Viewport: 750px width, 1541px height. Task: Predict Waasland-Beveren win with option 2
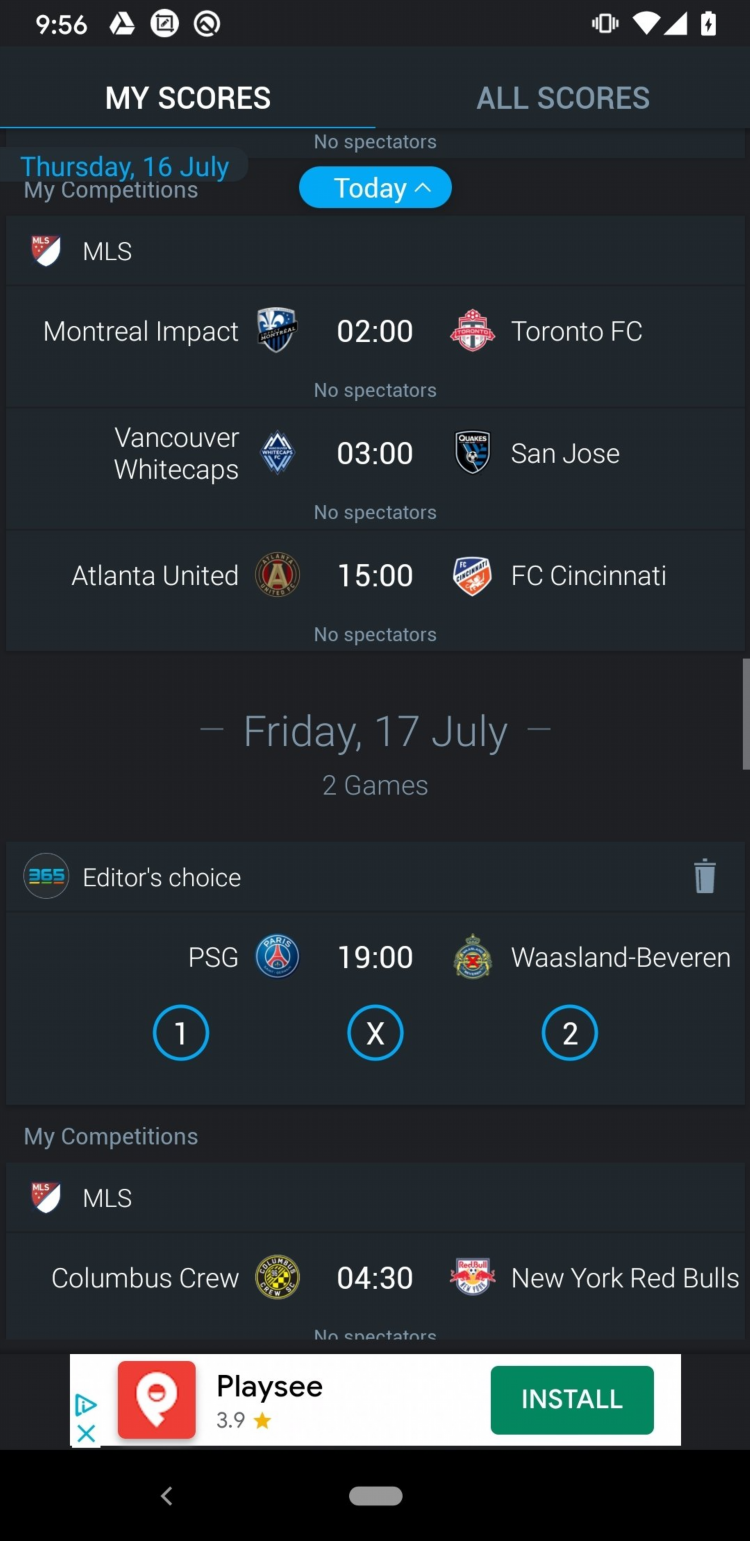570,1033
